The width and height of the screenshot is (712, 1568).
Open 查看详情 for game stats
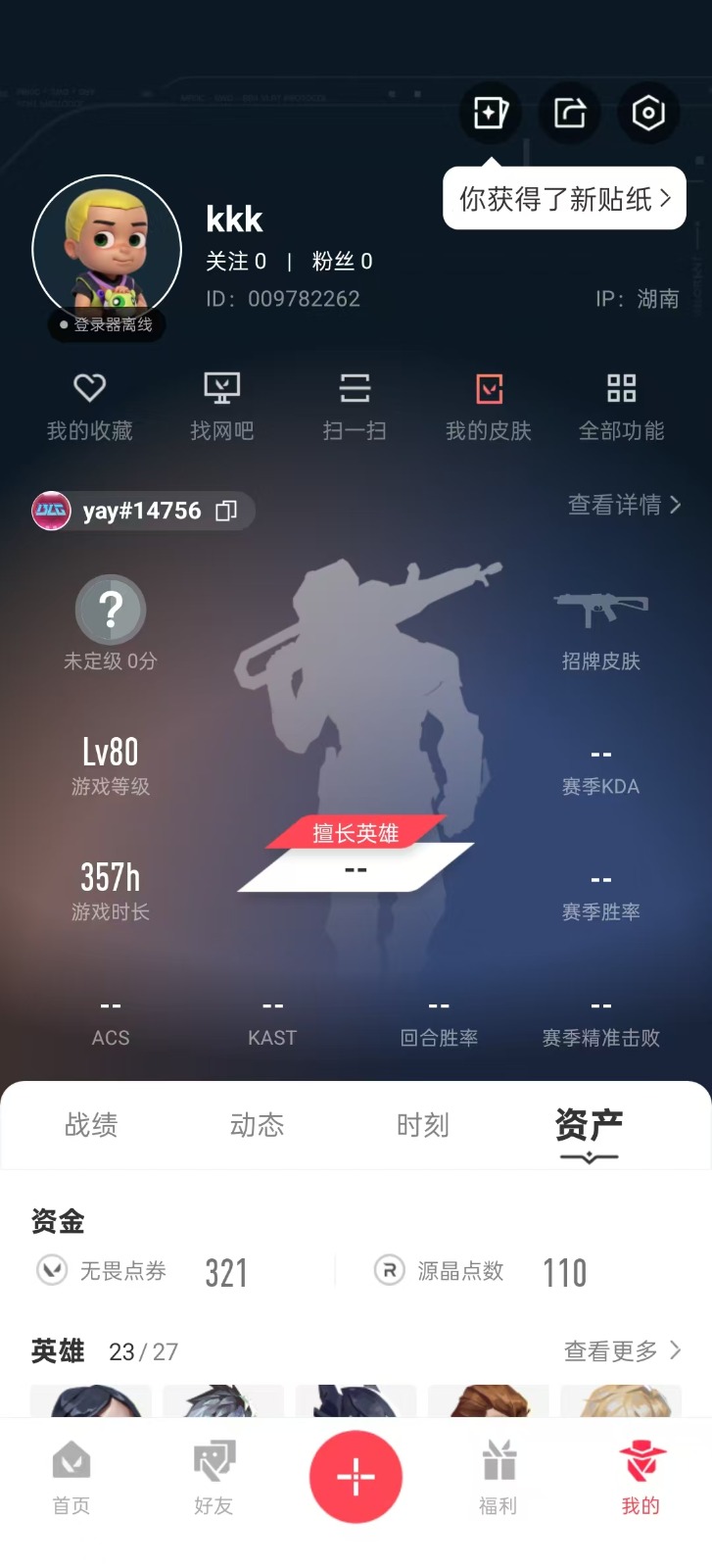[624, 505]
